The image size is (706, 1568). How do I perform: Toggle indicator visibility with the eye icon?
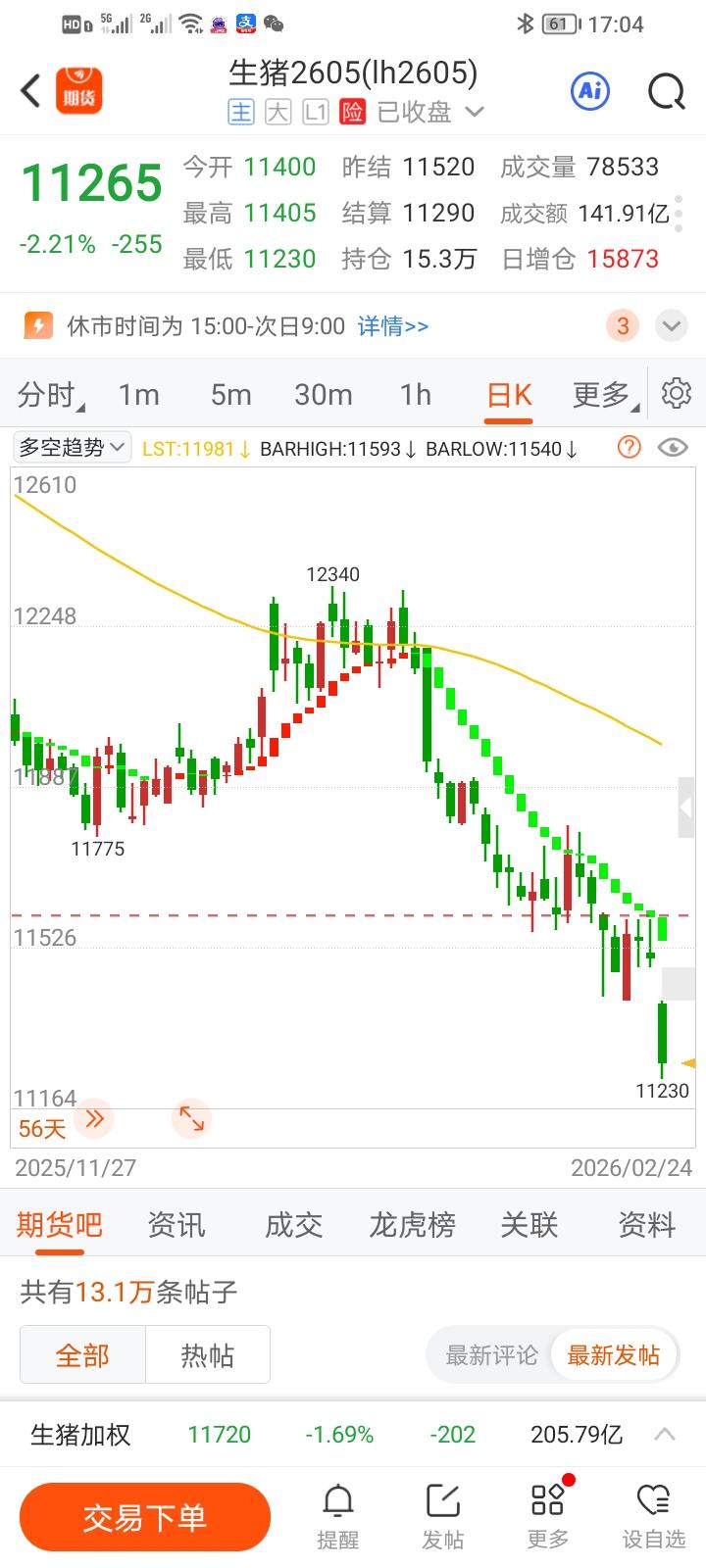coord(673,448)
